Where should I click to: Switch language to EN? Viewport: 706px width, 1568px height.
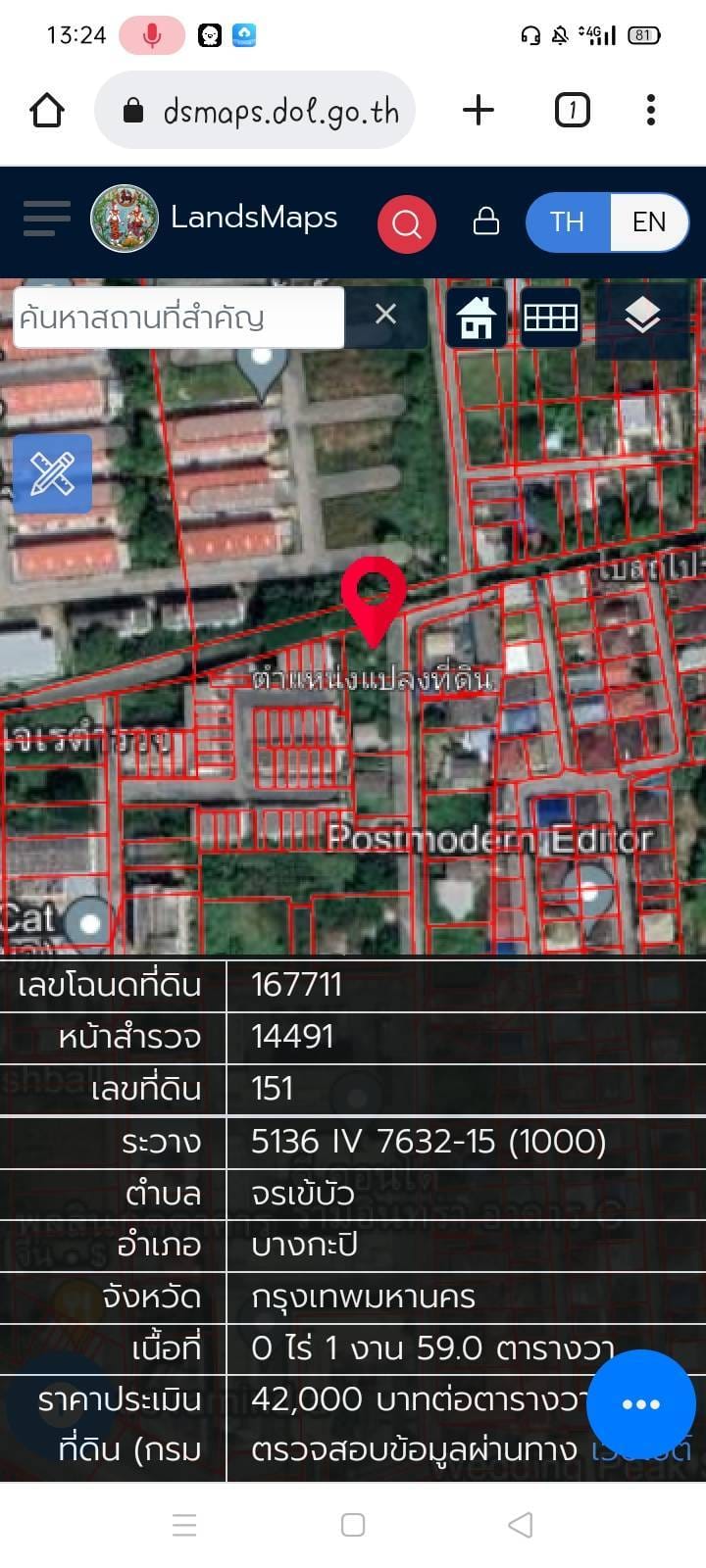(649, 222)
